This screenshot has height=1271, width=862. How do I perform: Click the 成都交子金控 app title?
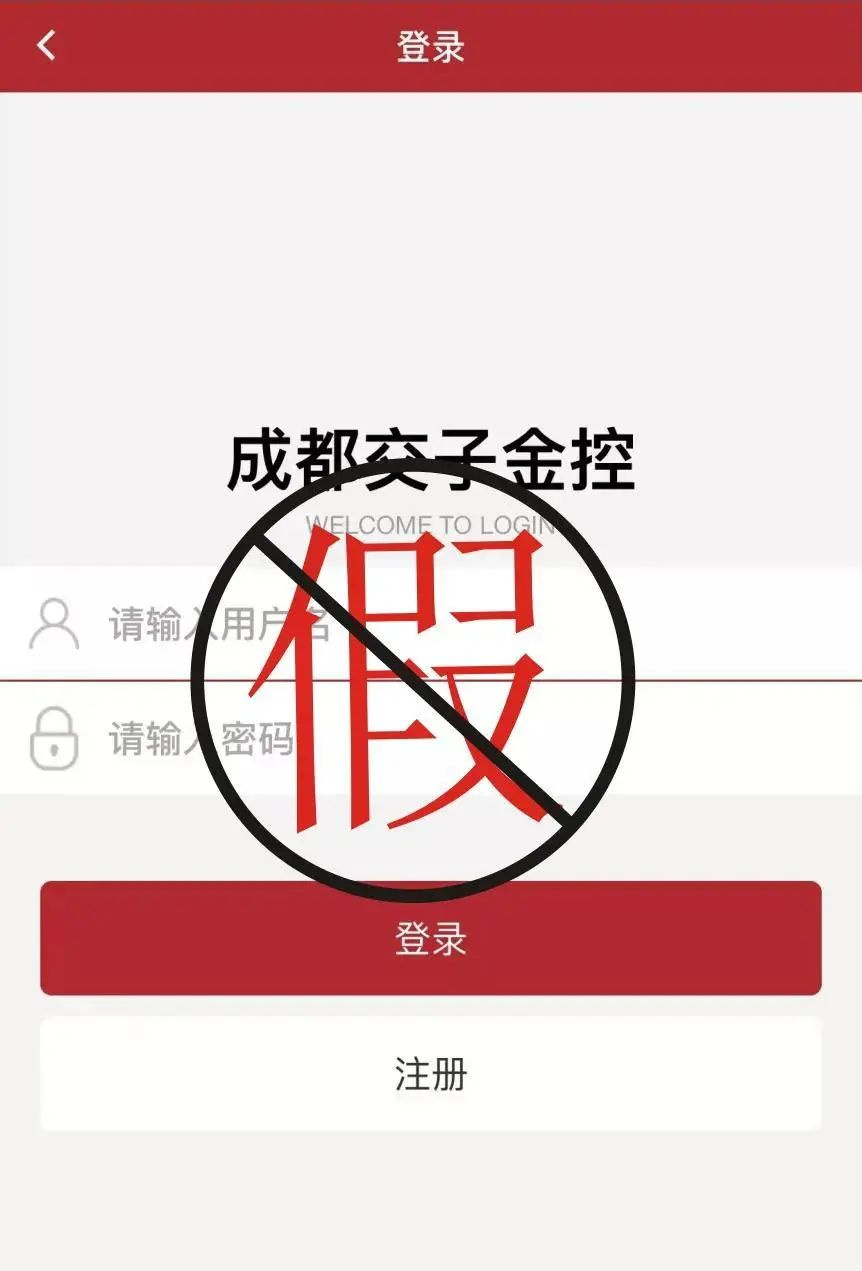click(x=431, y=456)
